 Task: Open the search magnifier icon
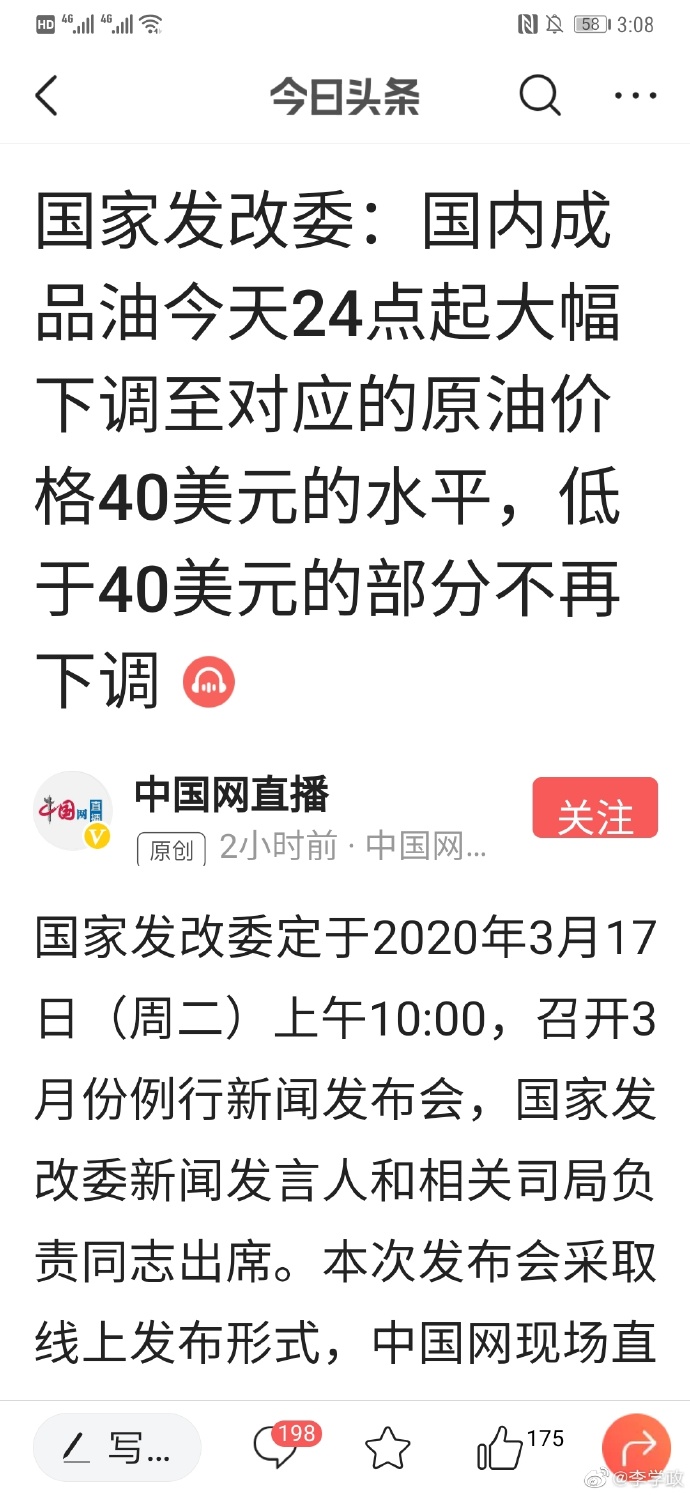click(x=539, y=96)
